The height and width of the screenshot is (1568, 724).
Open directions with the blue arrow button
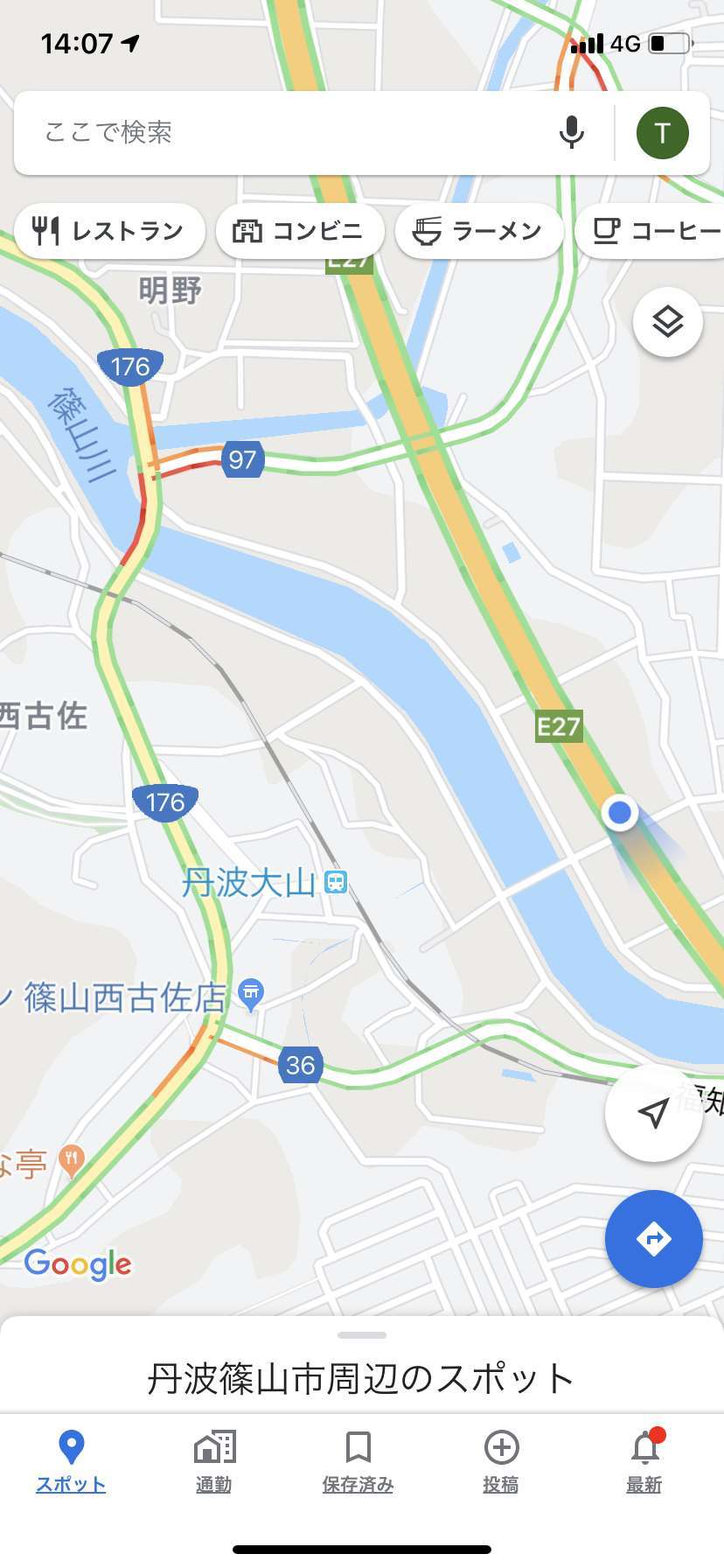(654, 1239)
